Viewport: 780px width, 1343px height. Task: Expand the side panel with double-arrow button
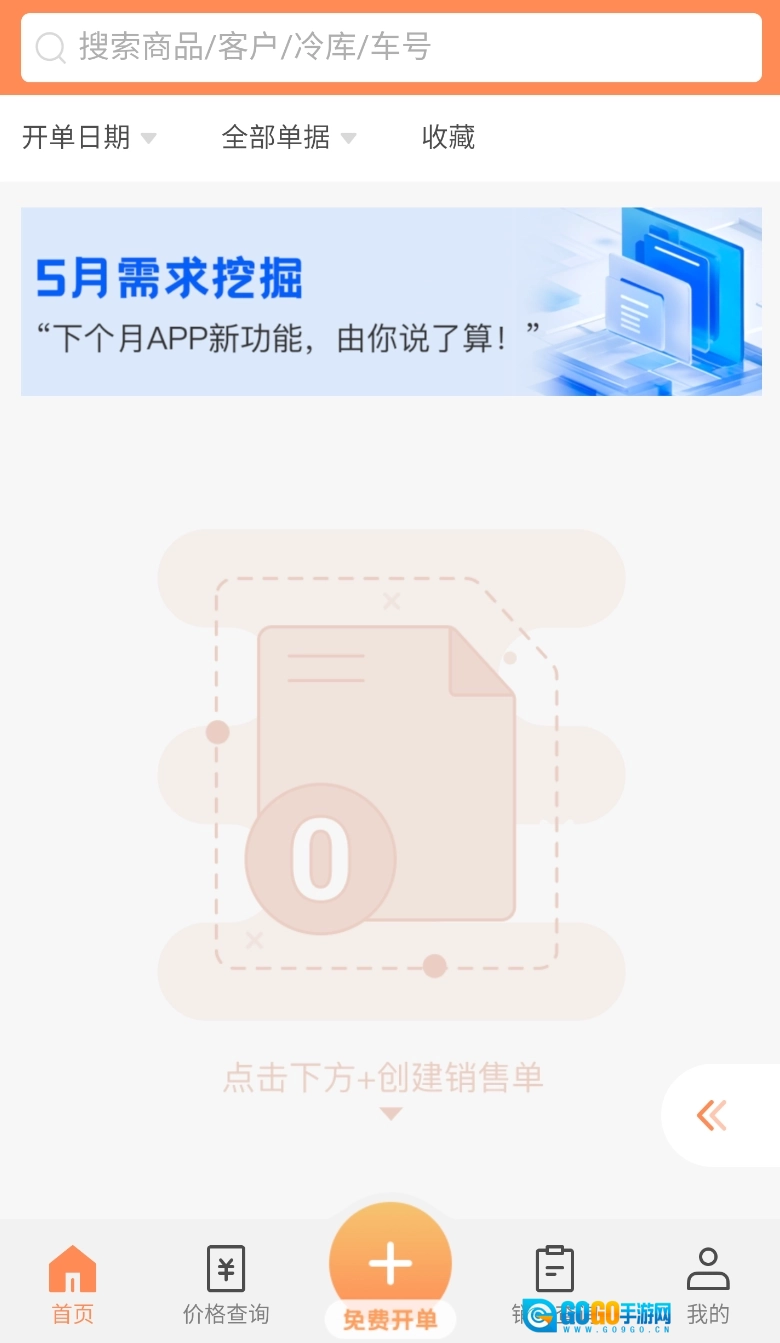point(713,1115)
